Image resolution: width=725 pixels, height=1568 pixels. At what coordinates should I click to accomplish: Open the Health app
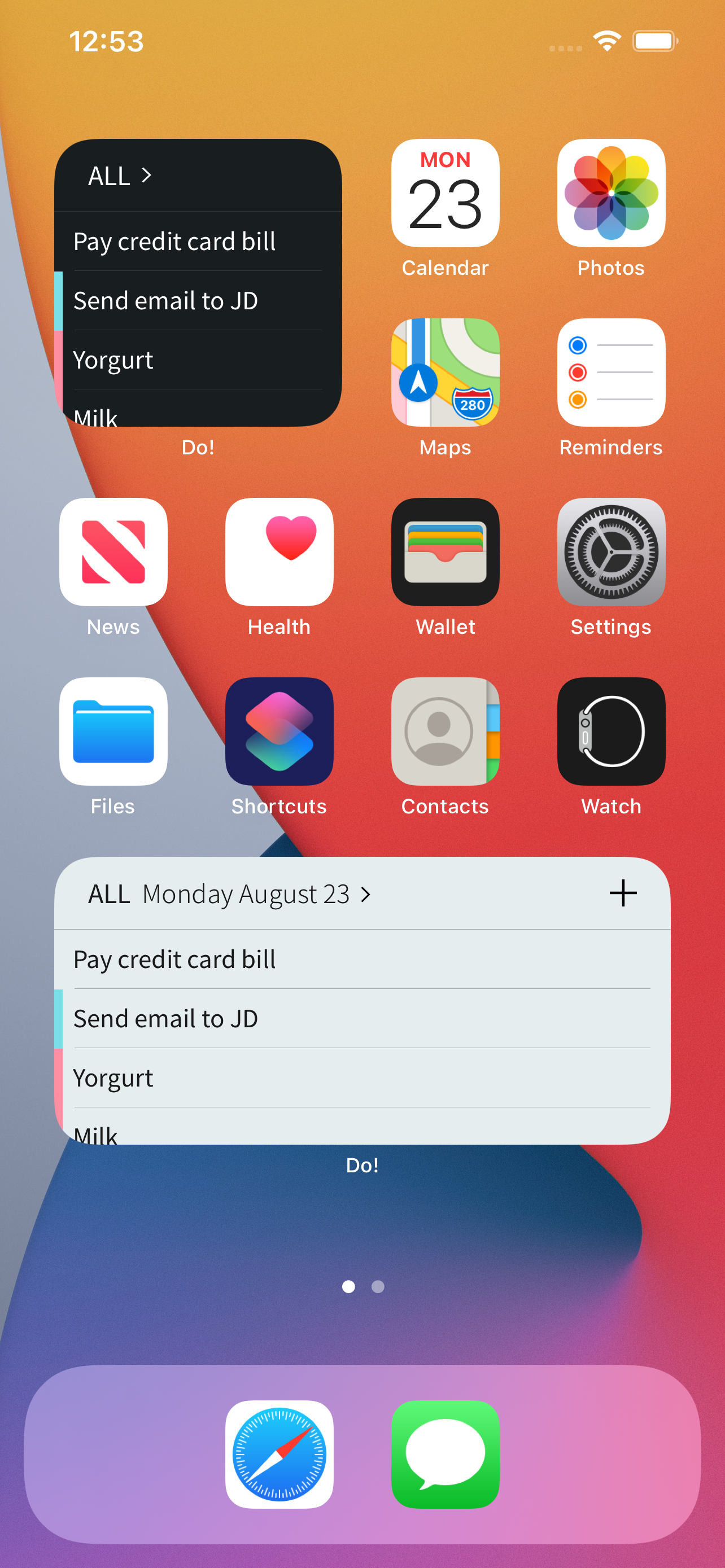pos(279,551)
